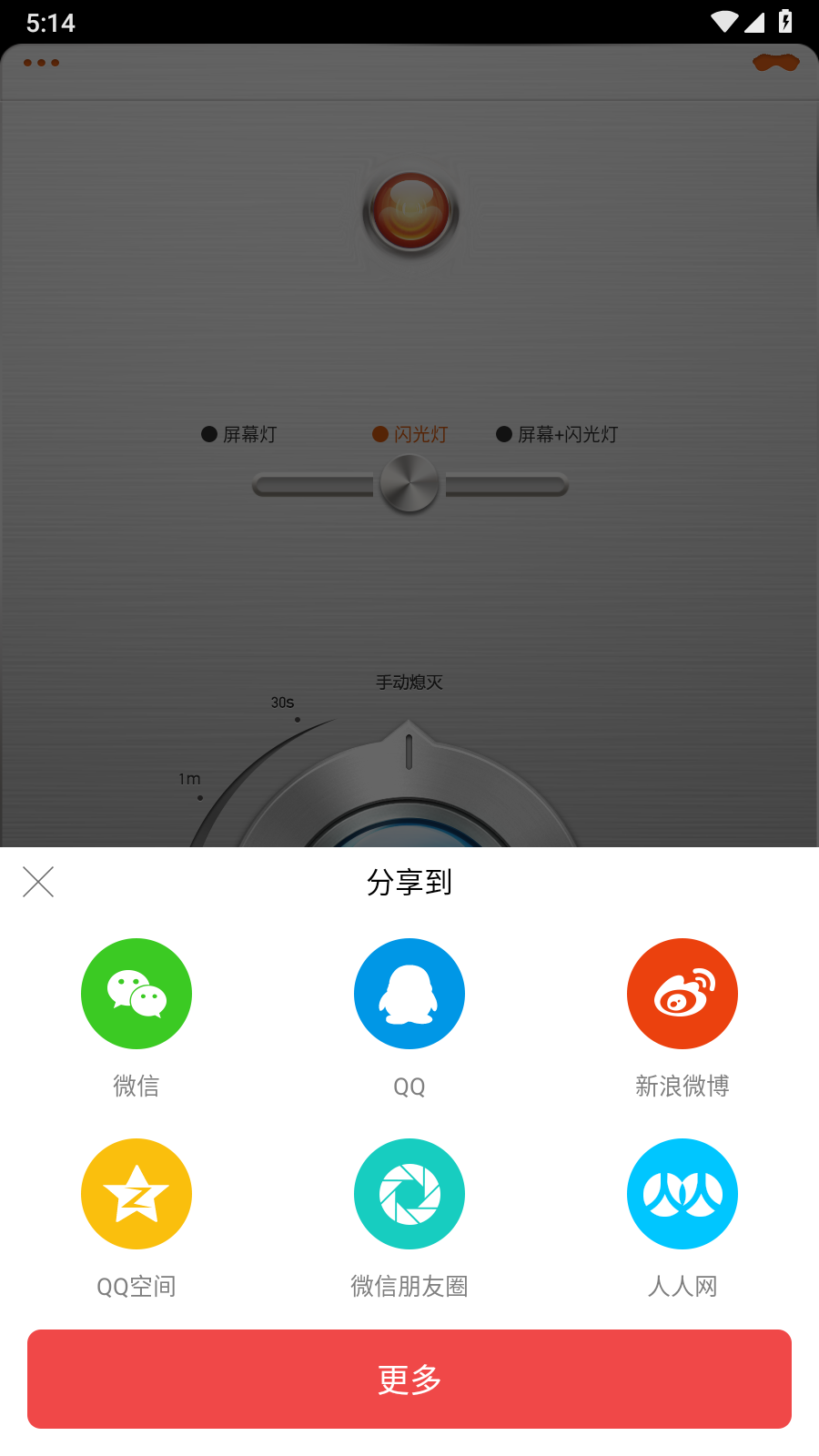Share to 新浪微博 using Weibo icon
Image resolution: width=819 pixels, height=1456 pixels.
pos(682,993)
